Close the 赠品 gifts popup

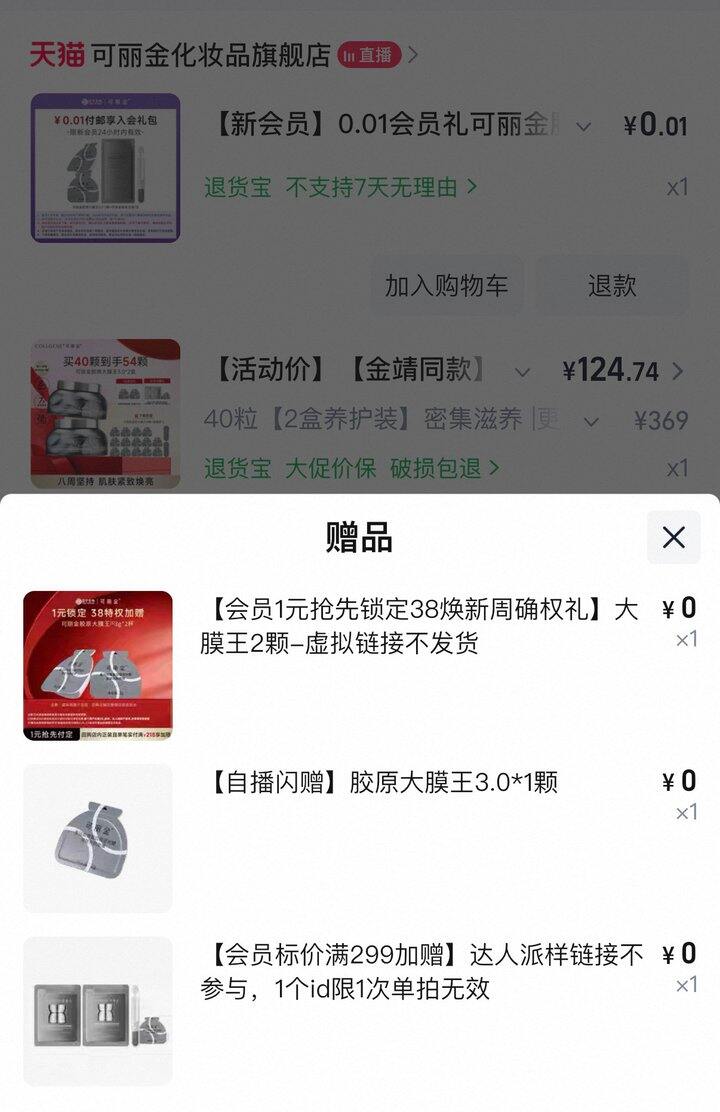tap(675, 539)
